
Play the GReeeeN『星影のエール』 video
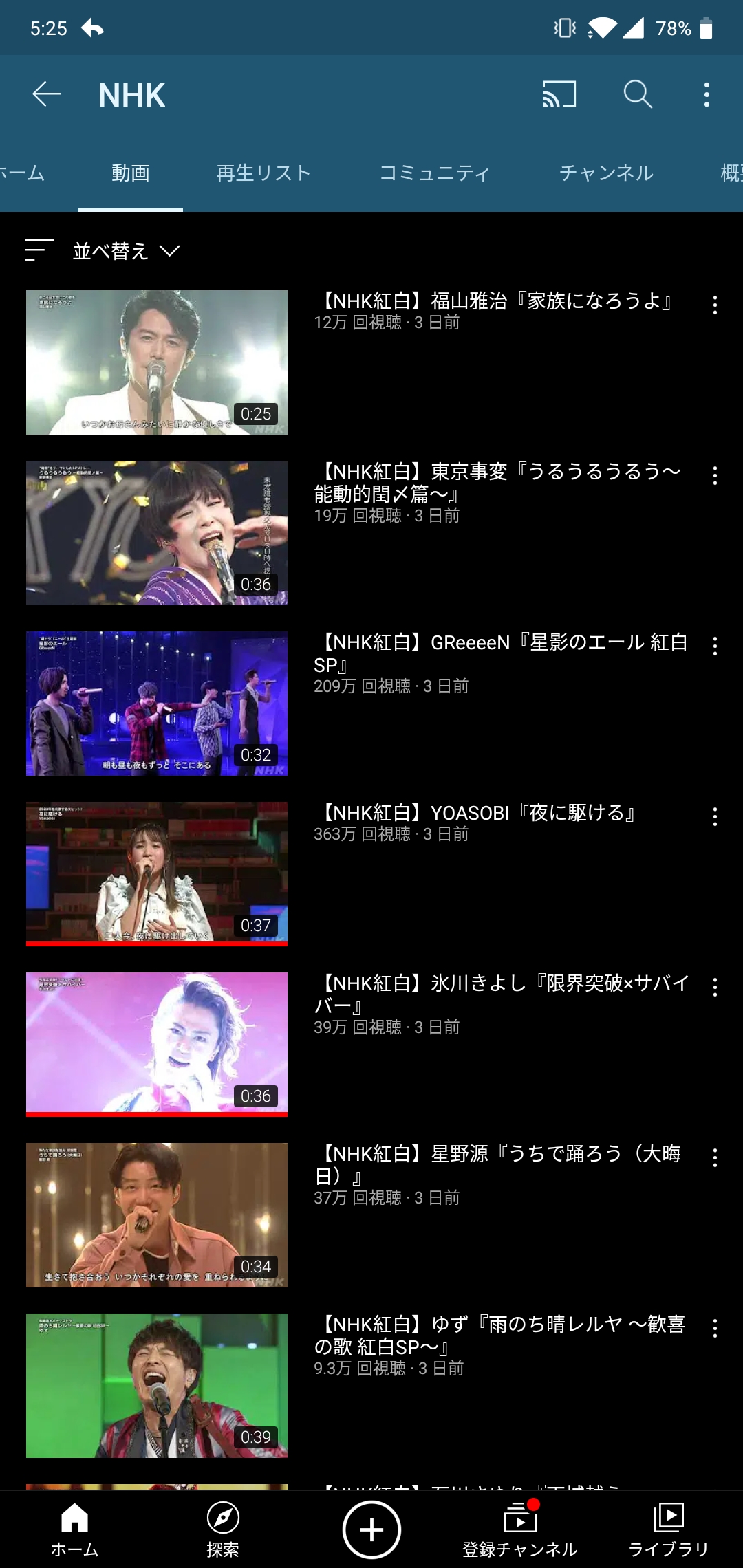(157, 704)
